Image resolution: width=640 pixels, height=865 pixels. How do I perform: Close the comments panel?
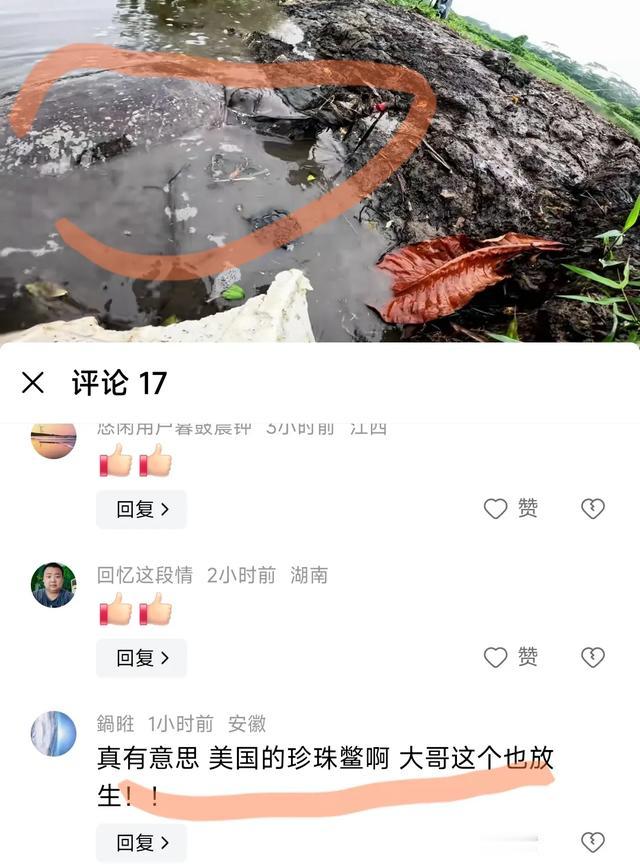click(x=33, y=382)
